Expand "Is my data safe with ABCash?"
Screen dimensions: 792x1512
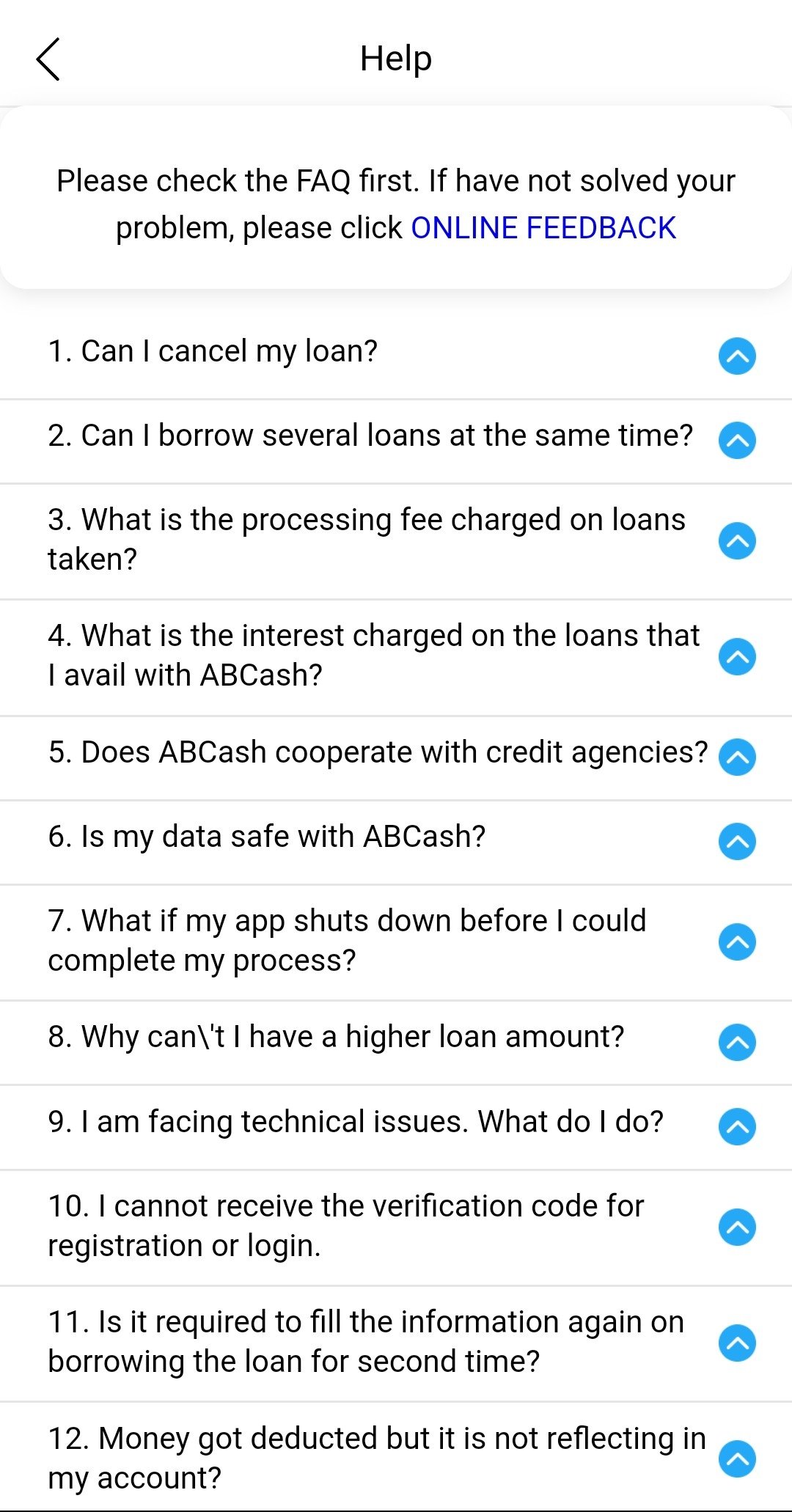click(x=396, y=842)
